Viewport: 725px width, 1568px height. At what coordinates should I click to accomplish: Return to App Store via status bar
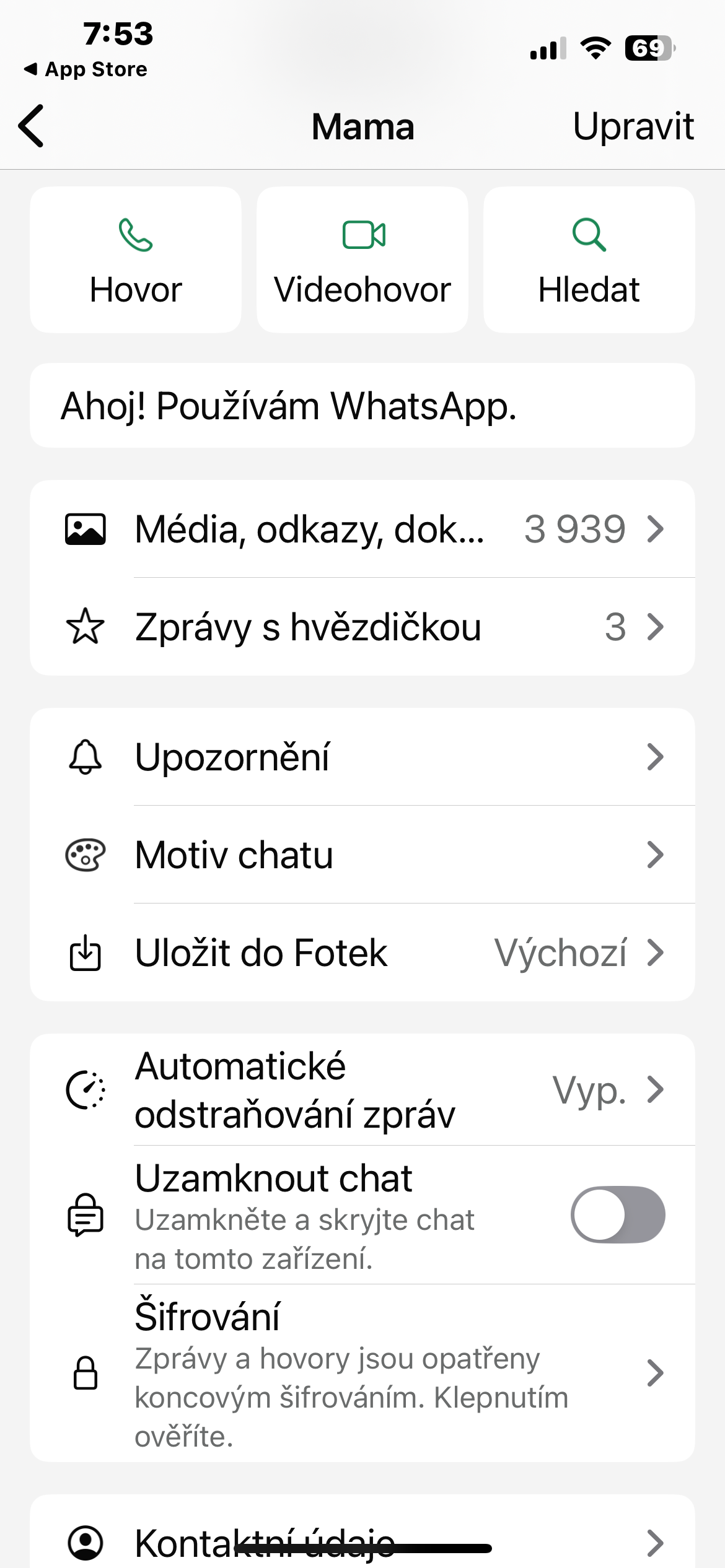click(x=86, y=69)
